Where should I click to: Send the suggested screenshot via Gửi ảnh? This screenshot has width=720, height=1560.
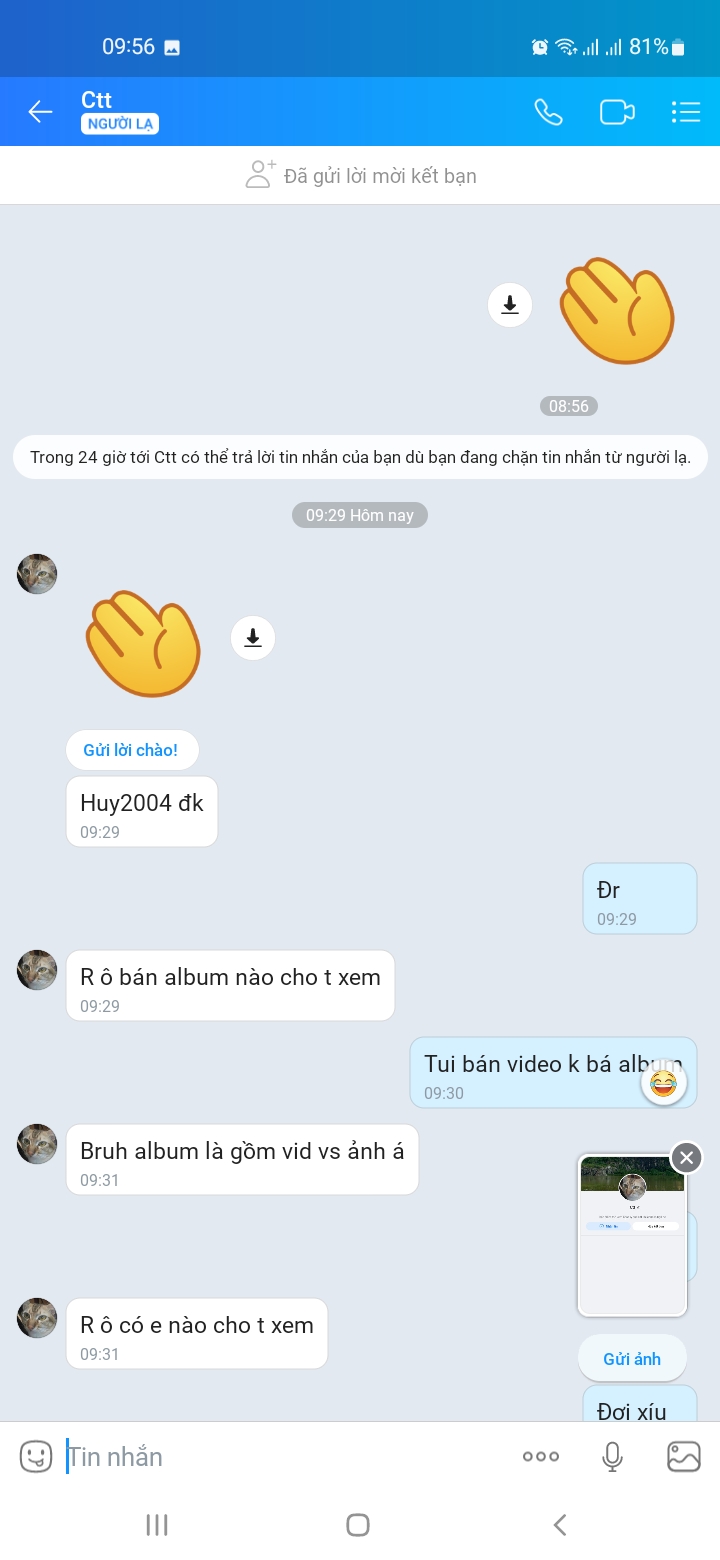click(x=632, y=1359)
